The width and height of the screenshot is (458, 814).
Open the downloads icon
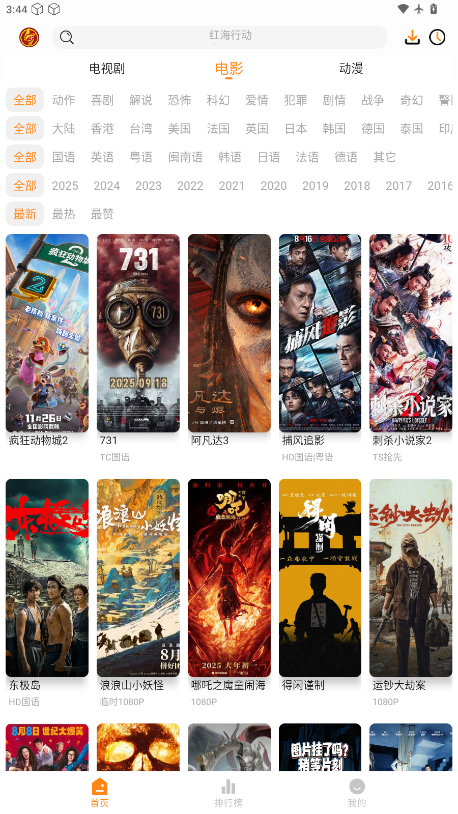[x=412, y=37]
